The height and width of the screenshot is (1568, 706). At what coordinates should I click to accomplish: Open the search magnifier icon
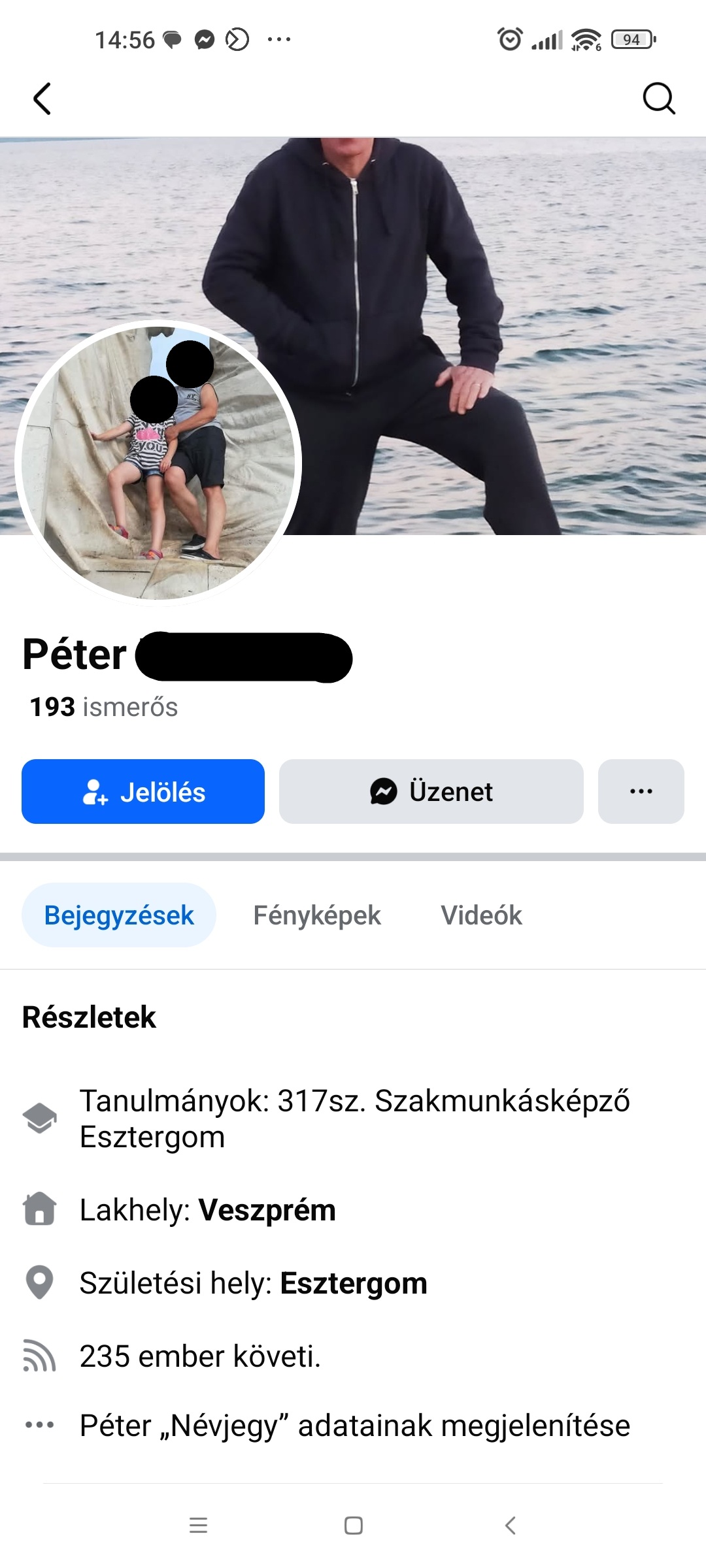point(658,99)
